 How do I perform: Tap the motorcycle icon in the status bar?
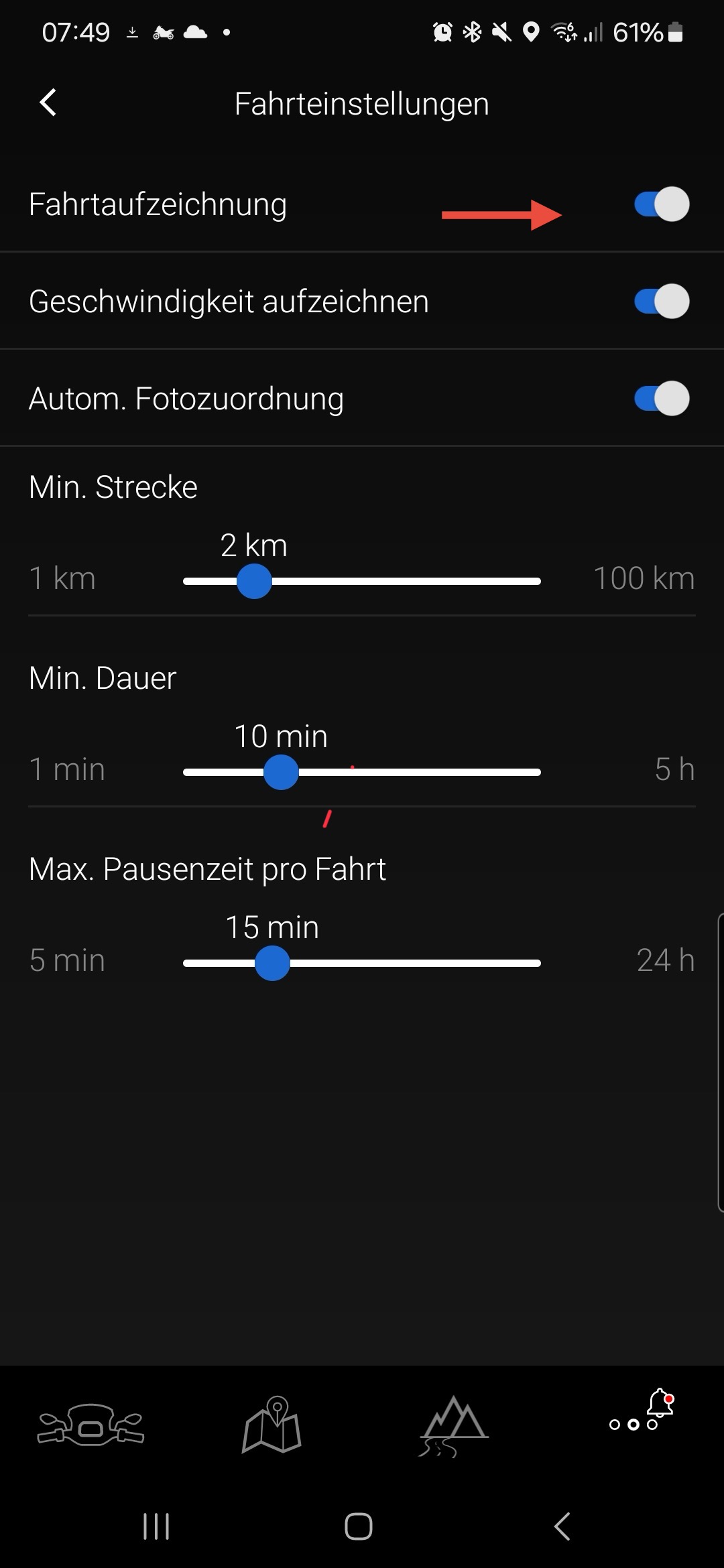click(x=163, y=31)
